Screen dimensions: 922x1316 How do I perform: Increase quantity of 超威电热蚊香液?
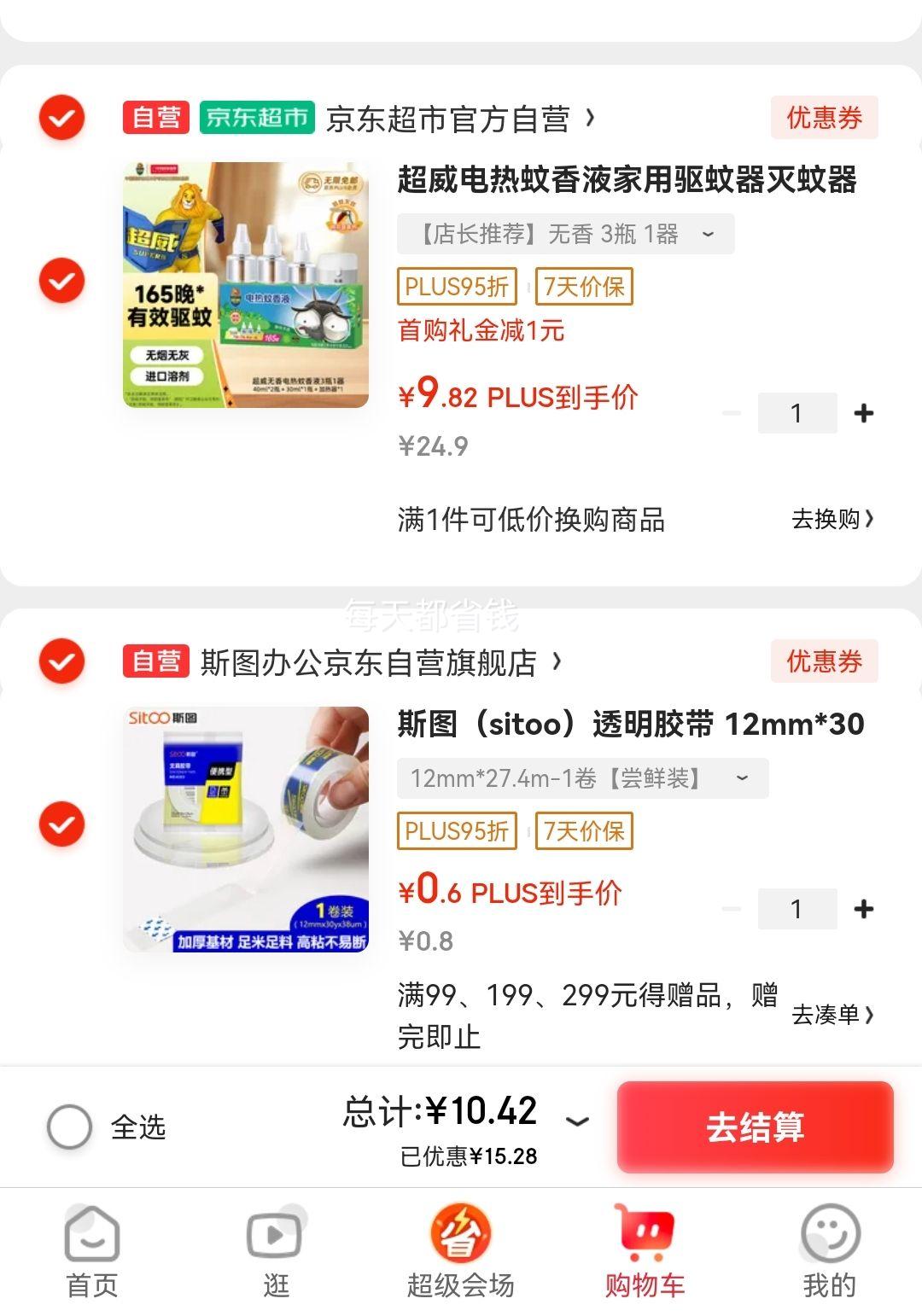863,414
